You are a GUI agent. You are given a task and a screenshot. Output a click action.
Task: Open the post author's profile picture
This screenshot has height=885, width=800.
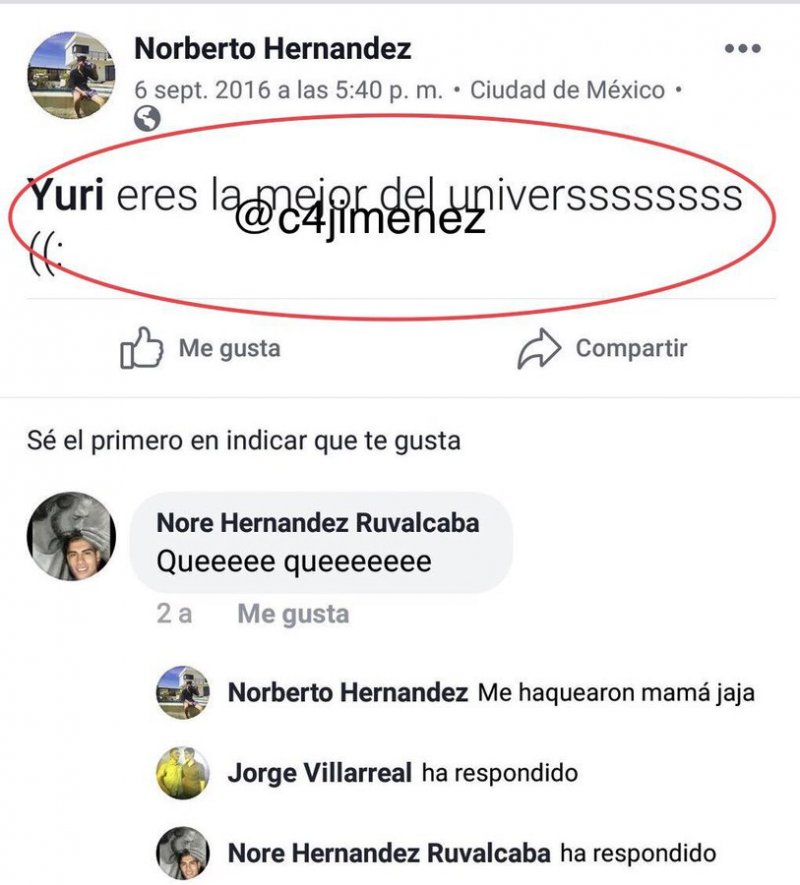click(71, 75)
